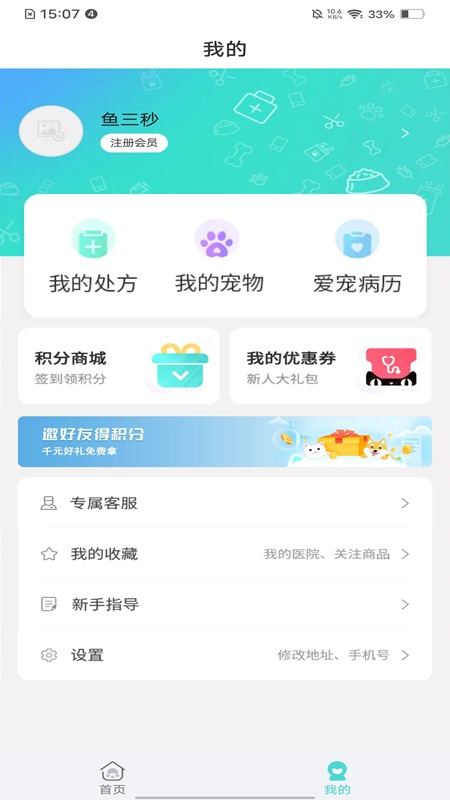Go to 设置
Viewport: 450px width, 800px height.
click(x=225, y=655)
